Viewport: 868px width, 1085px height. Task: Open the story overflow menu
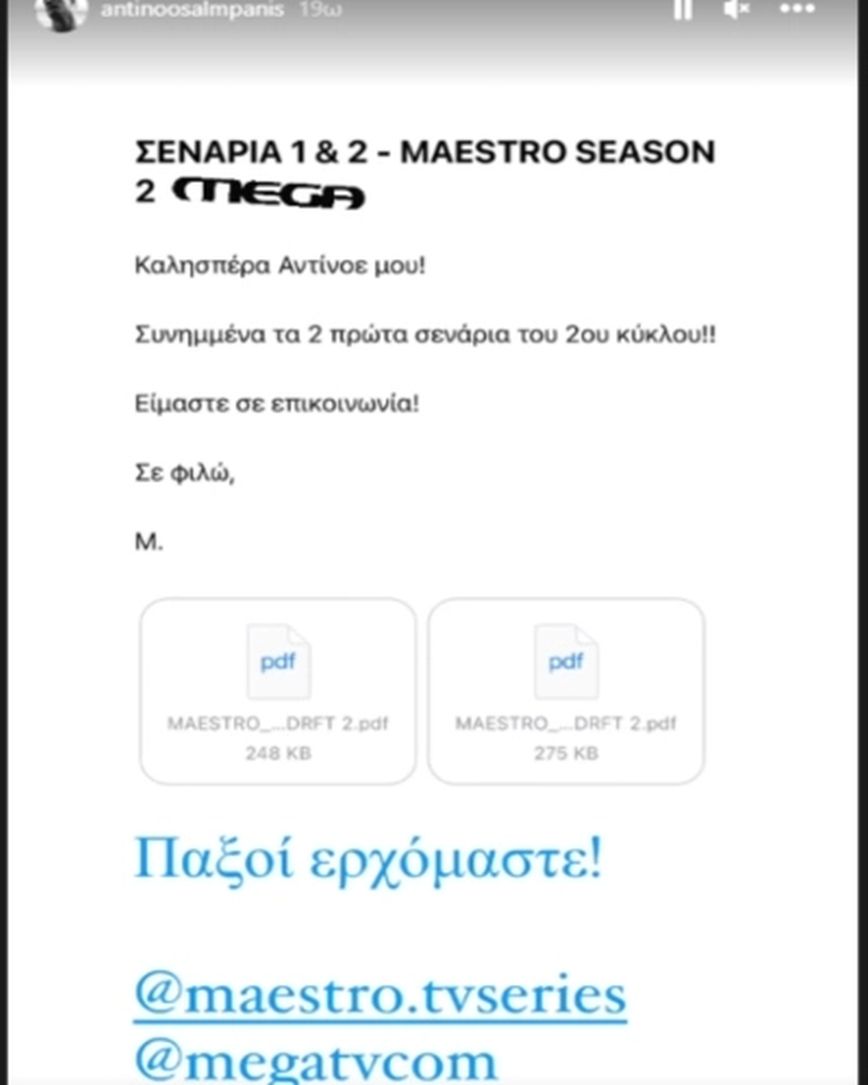pos(797,9)
